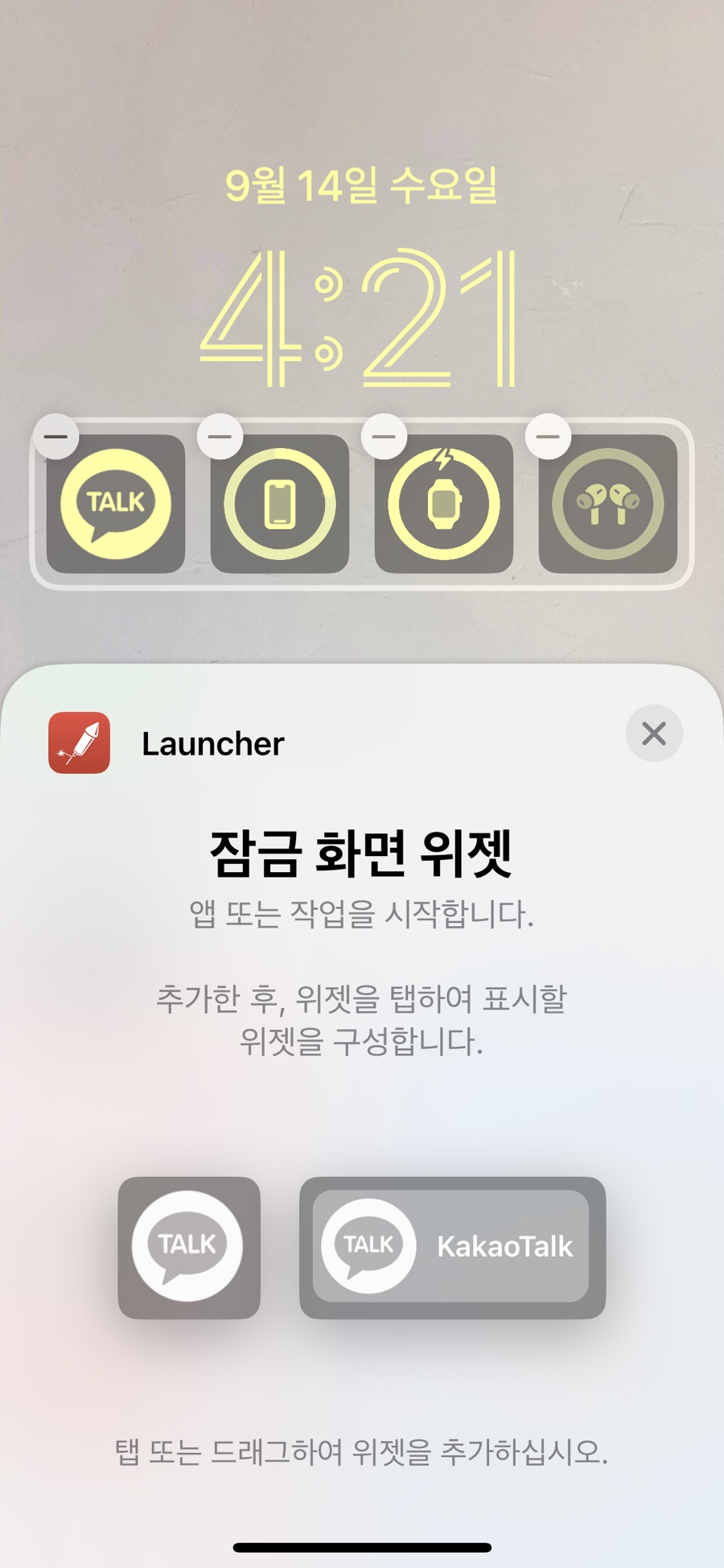Select the iPhone battery ring widget
The height and width of the screenshot is (1568, 724).
[280, 504]
